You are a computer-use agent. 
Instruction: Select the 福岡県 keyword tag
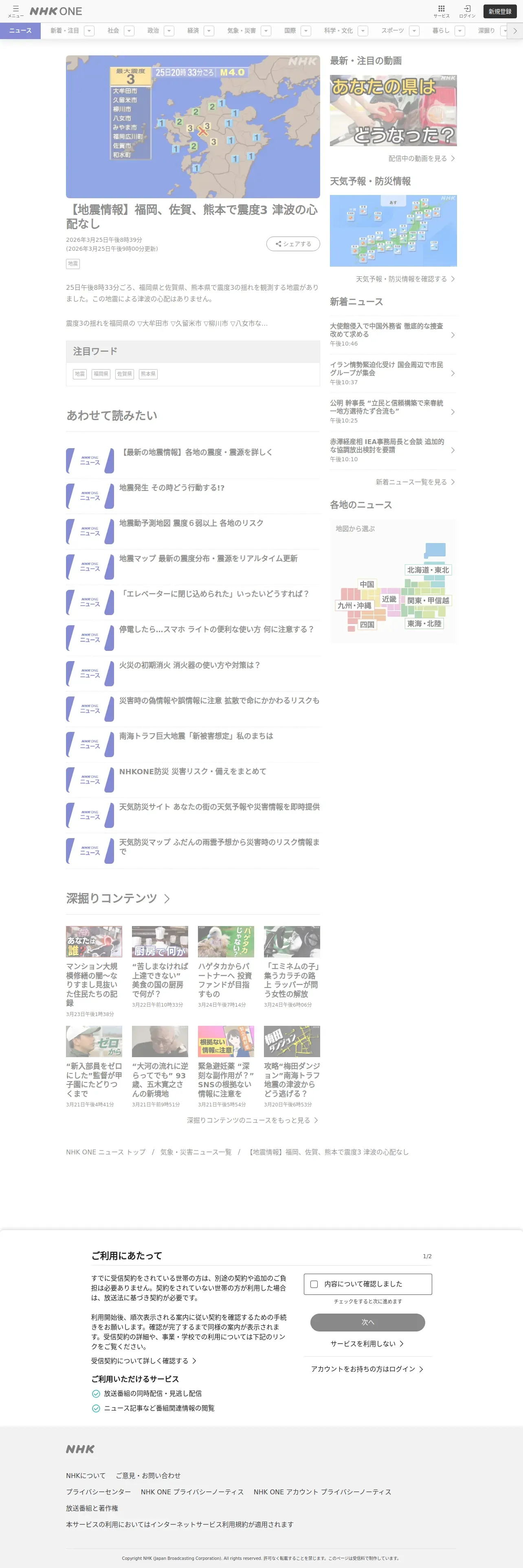click(101, 374)
